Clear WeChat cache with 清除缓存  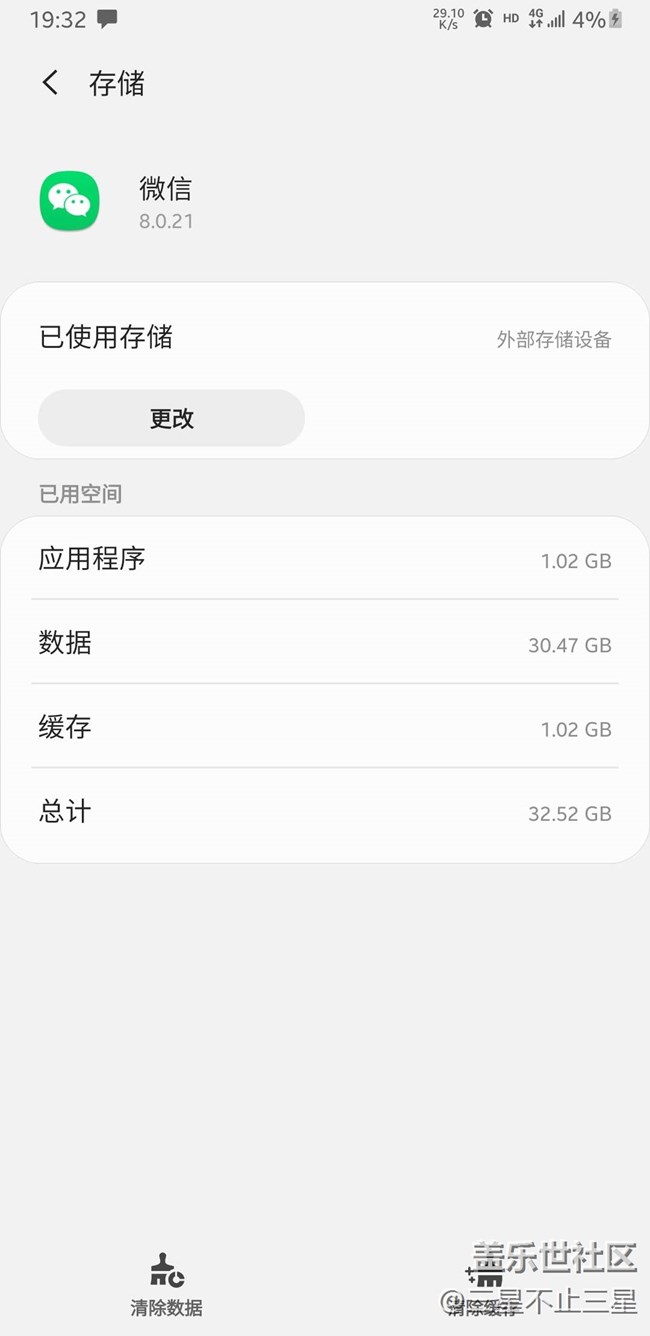coord(484,1286)
